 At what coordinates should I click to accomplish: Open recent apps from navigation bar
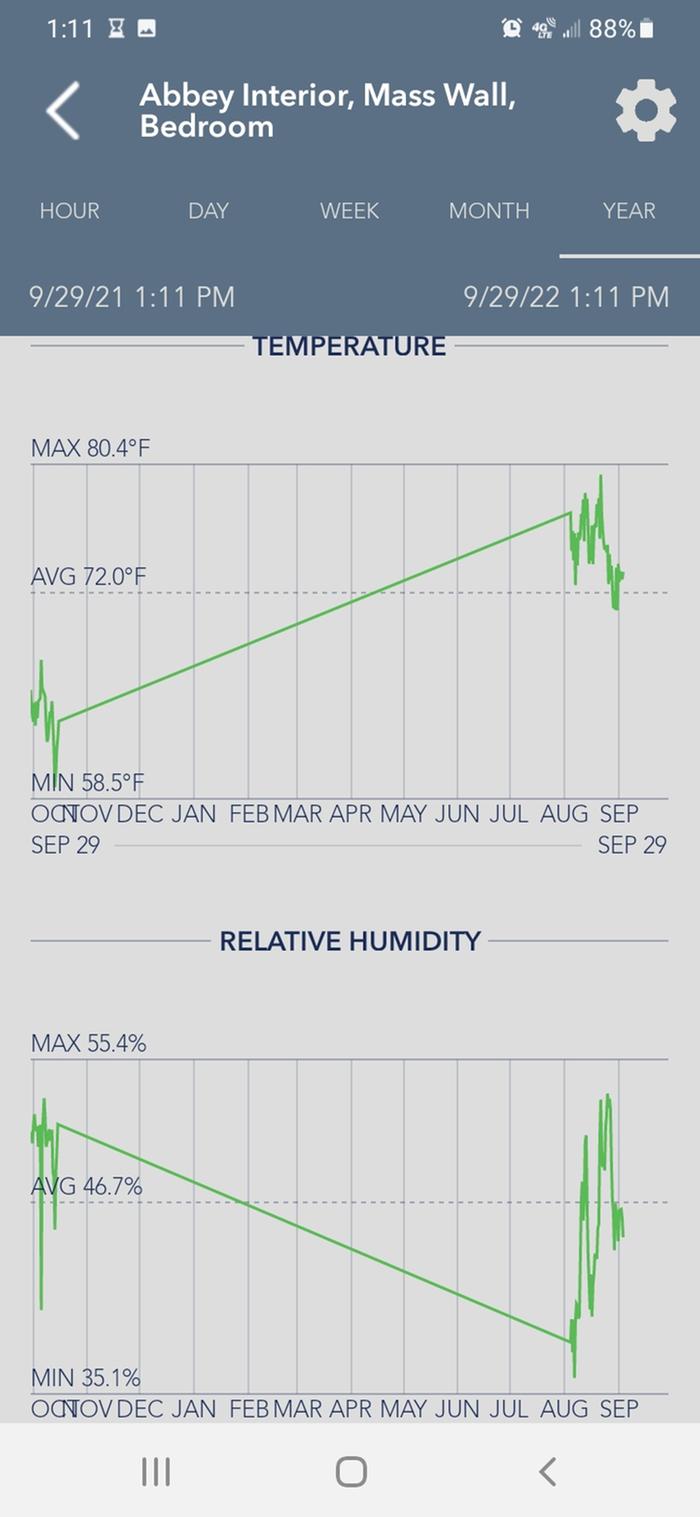click(x=156, y=1471)
